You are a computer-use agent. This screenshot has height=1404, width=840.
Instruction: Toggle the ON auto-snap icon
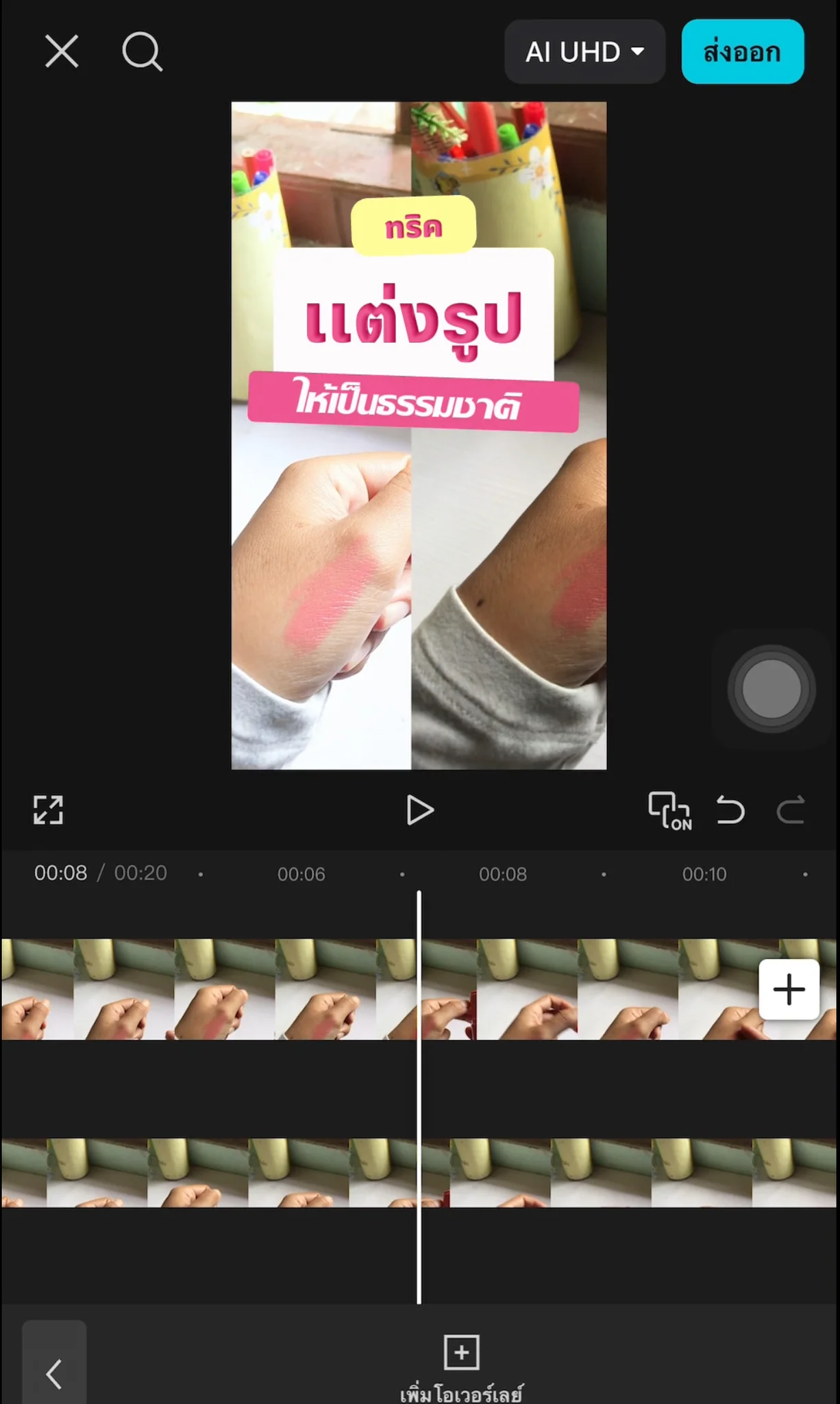pos(669,811)
